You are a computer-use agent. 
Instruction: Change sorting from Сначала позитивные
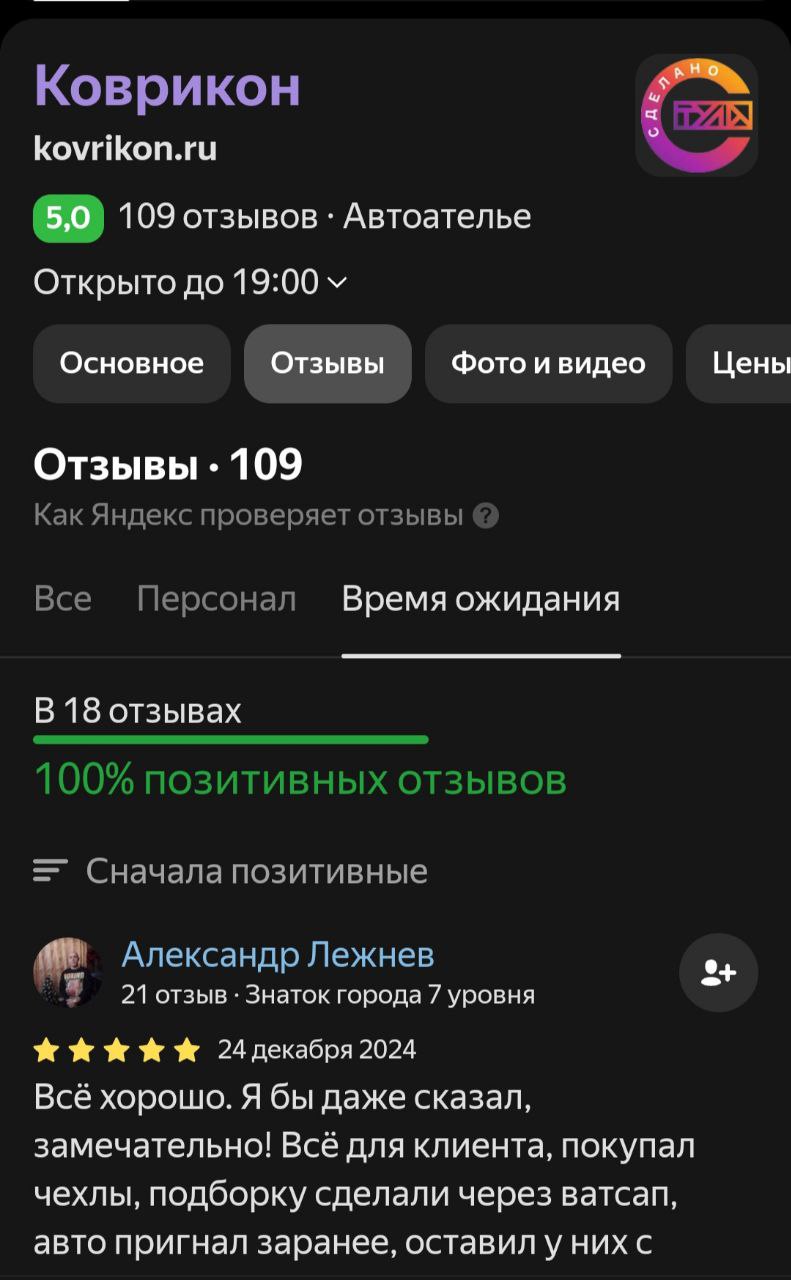pyautogui.click(x=230, y=871)
